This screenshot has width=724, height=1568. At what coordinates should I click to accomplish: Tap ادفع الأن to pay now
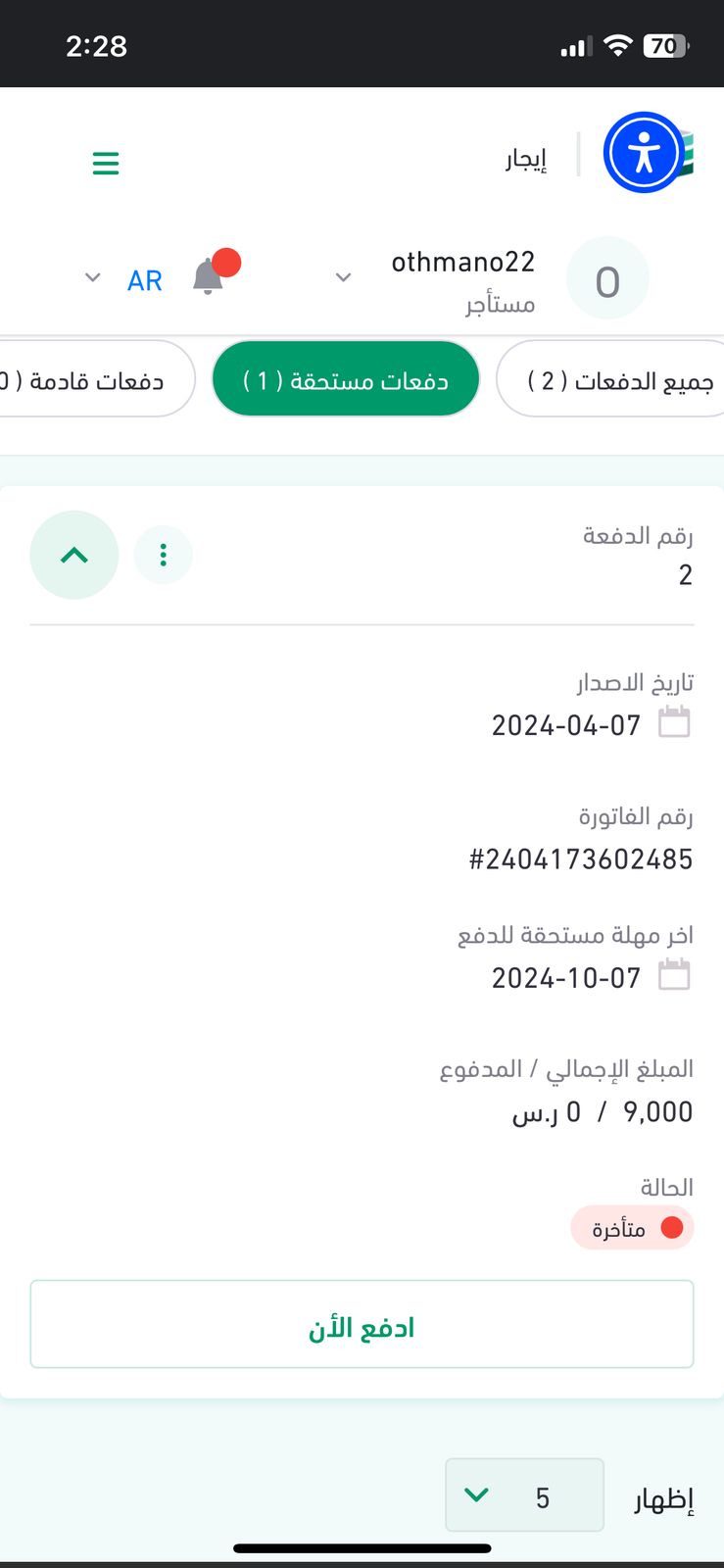coord(362,1325)
